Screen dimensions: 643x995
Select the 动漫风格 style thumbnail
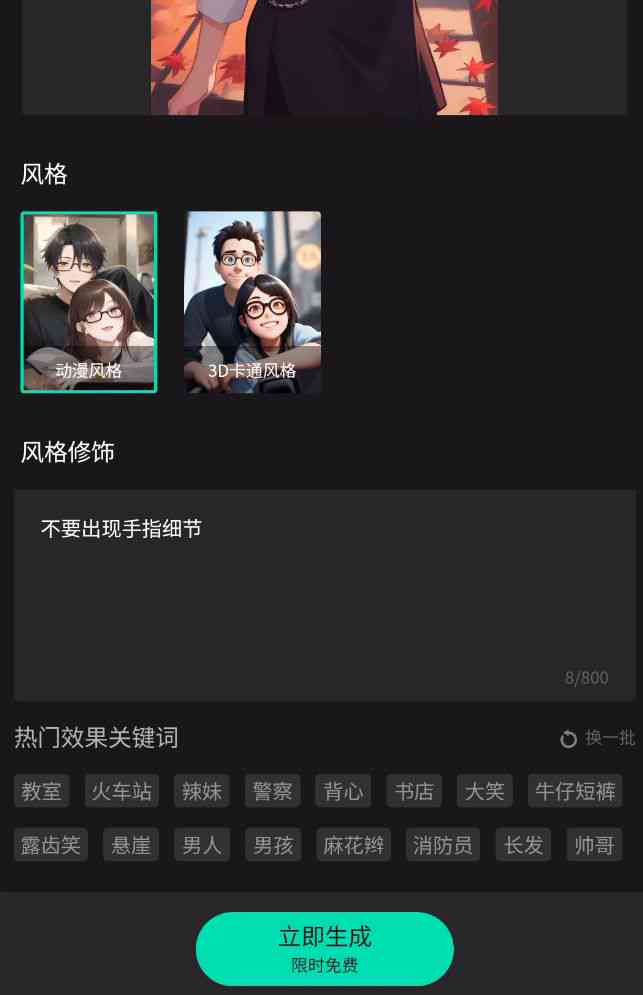click(x=89, y=302)
